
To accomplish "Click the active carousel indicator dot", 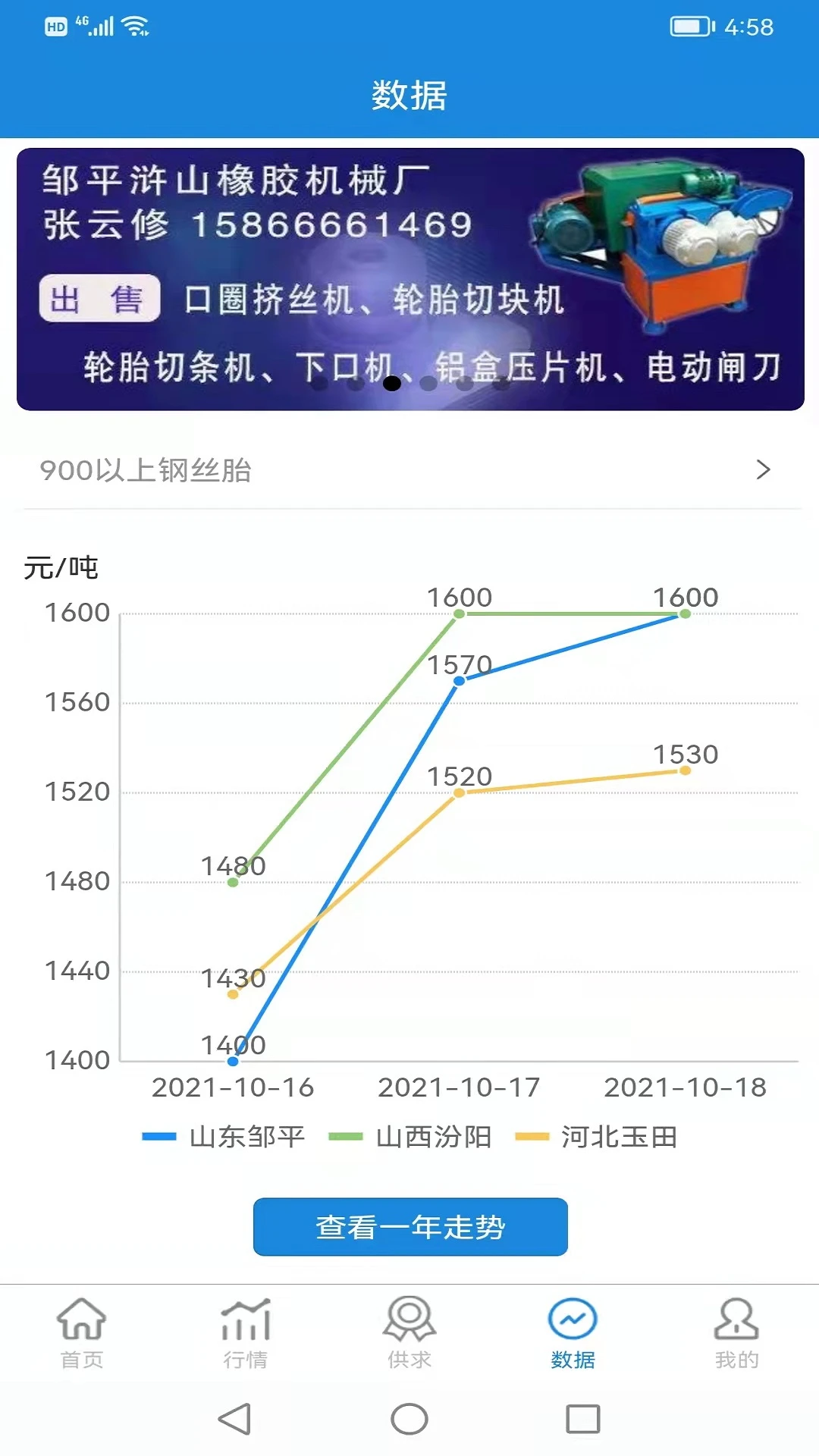I will 393,384.
